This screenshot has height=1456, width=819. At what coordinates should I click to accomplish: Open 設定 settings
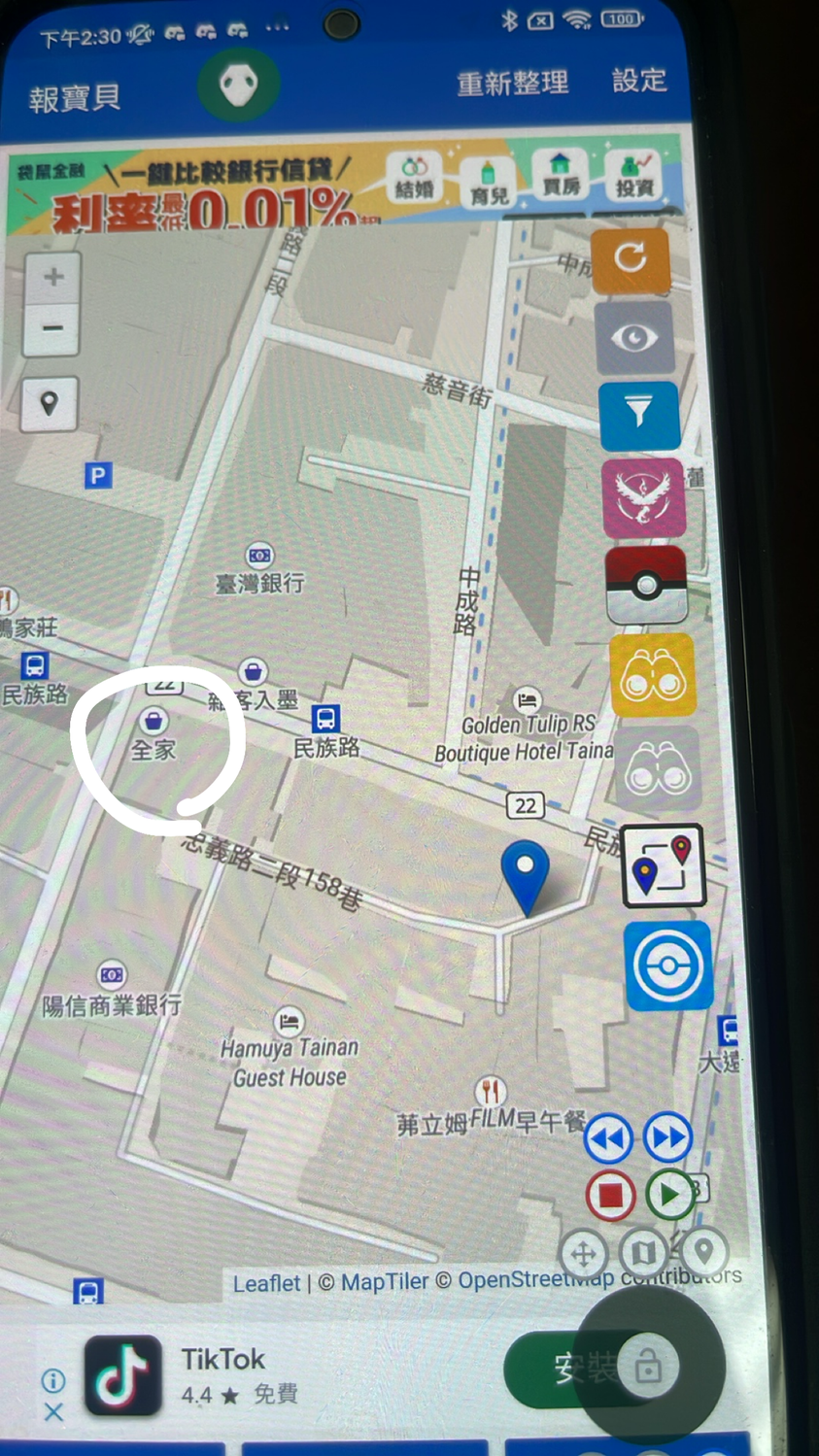coord(639,81)
